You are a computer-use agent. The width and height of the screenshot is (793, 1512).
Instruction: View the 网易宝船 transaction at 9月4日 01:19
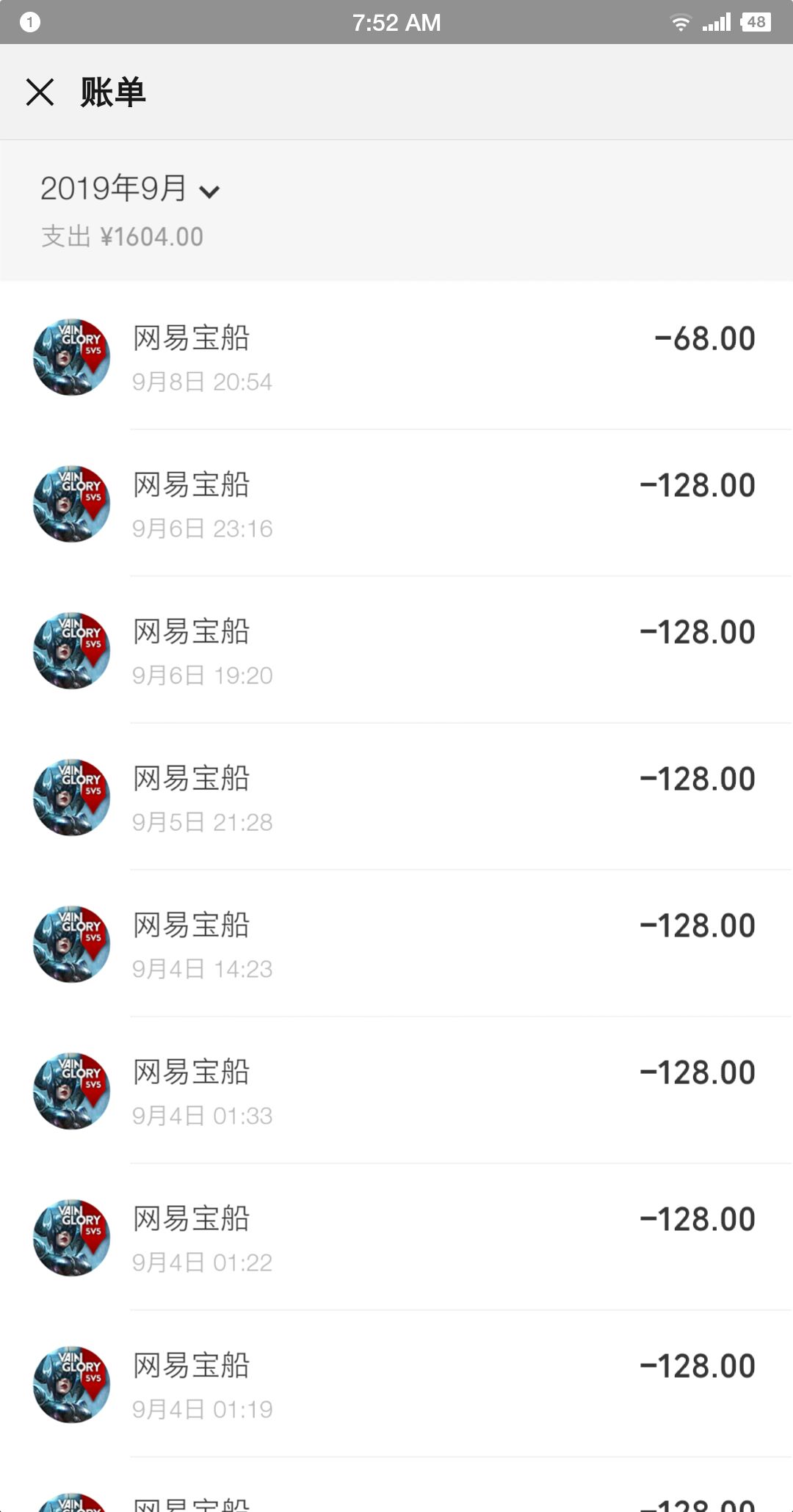396,1385
